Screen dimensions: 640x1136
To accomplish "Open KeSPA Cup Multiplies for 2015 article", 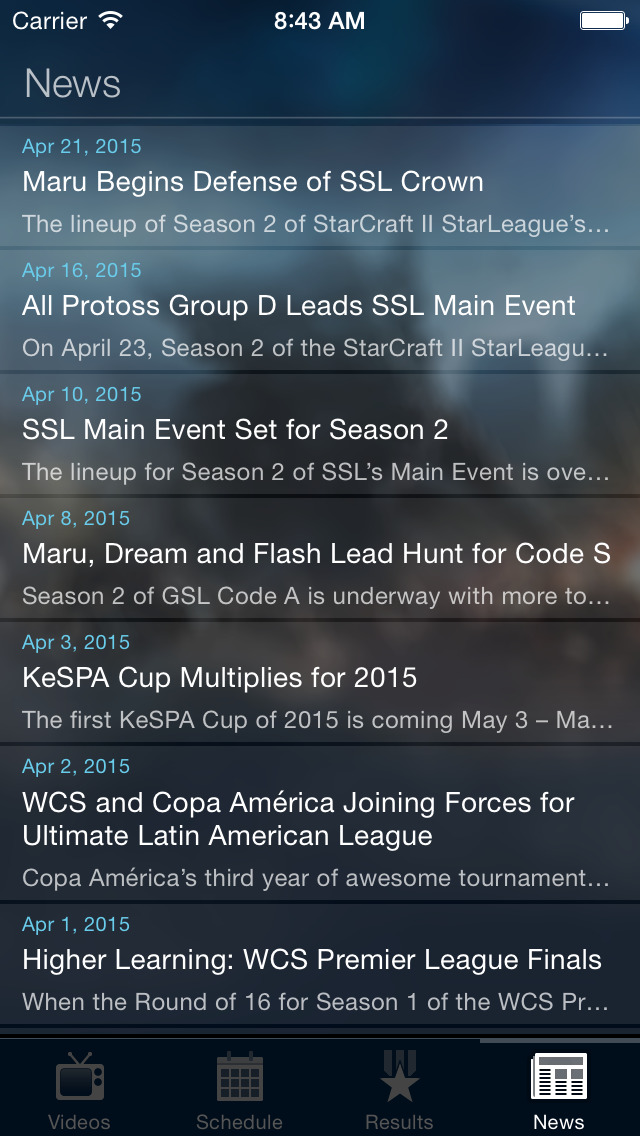I will [320, 682].
